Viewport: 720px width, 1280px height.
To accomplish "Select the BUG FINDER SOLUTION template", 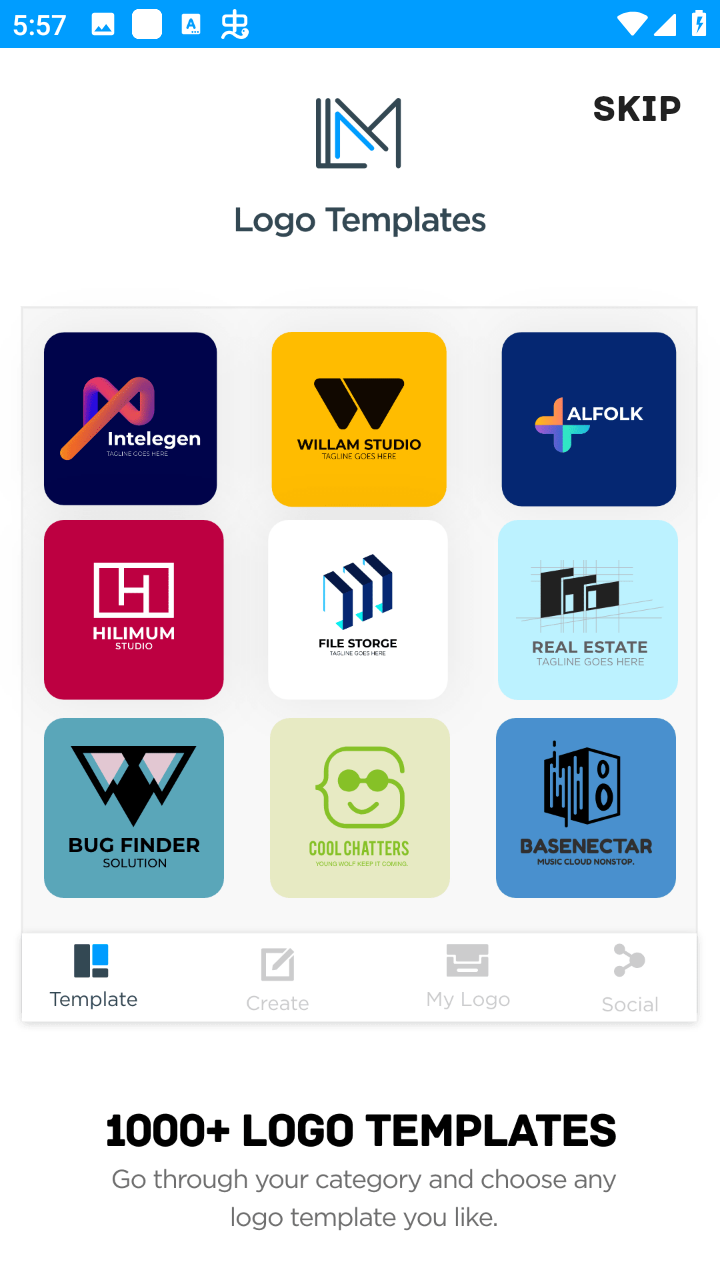I will (x=133, y=807).
